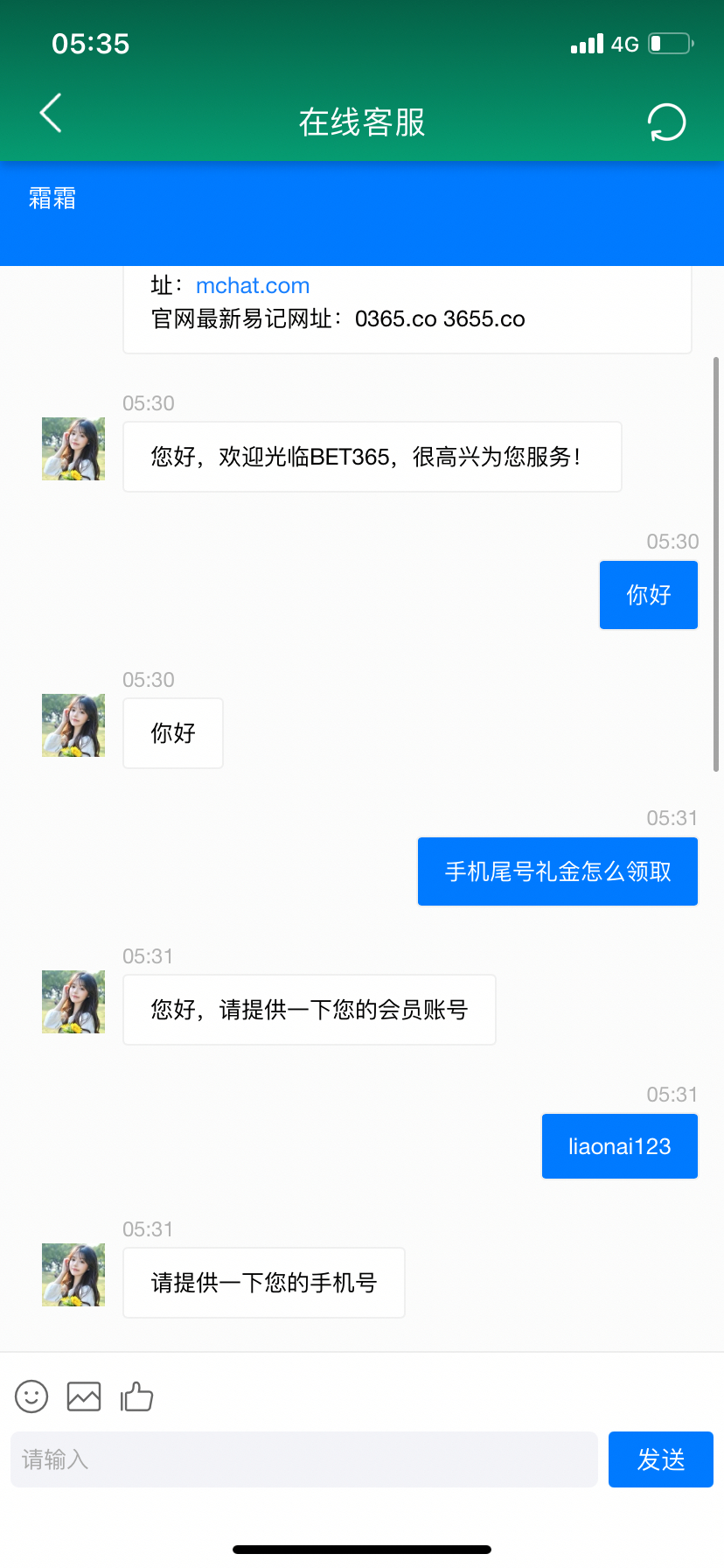Open the mchat.com link
Image resolution: width=724 pixels, height=1568 pixels.
coord(253,285)
